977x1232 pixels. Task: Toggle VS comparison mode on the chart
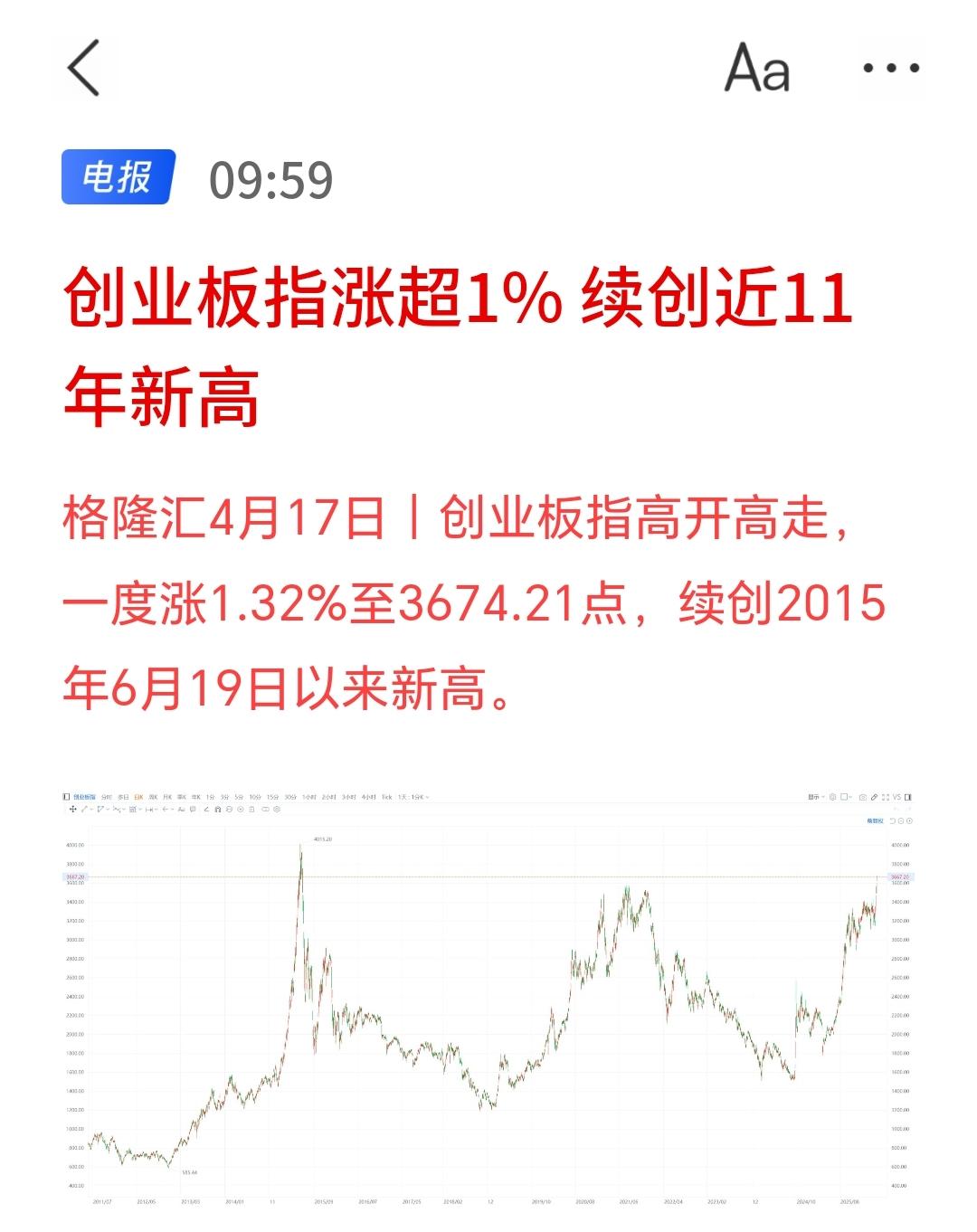[x=897, y=797]
